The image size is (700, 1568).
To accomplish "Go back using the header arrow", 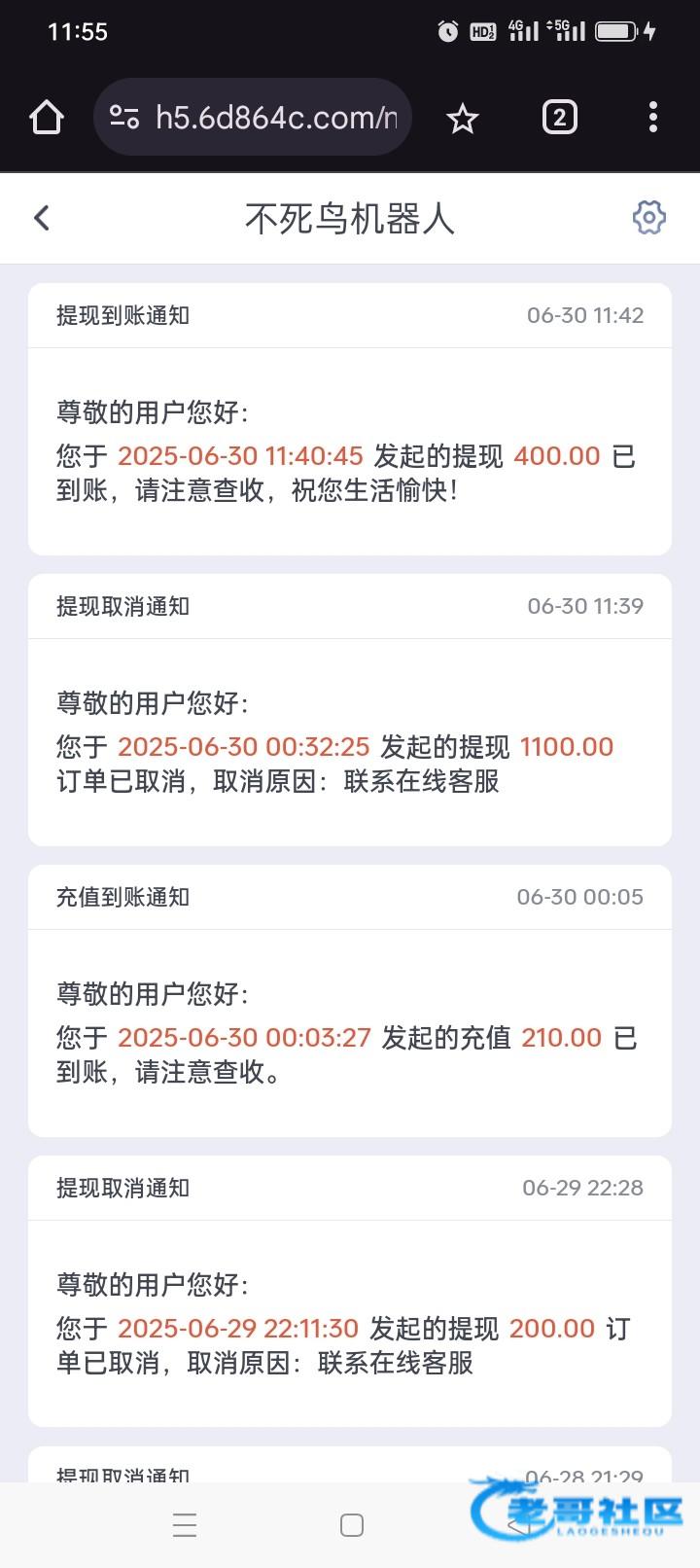I will pos(42,218).
